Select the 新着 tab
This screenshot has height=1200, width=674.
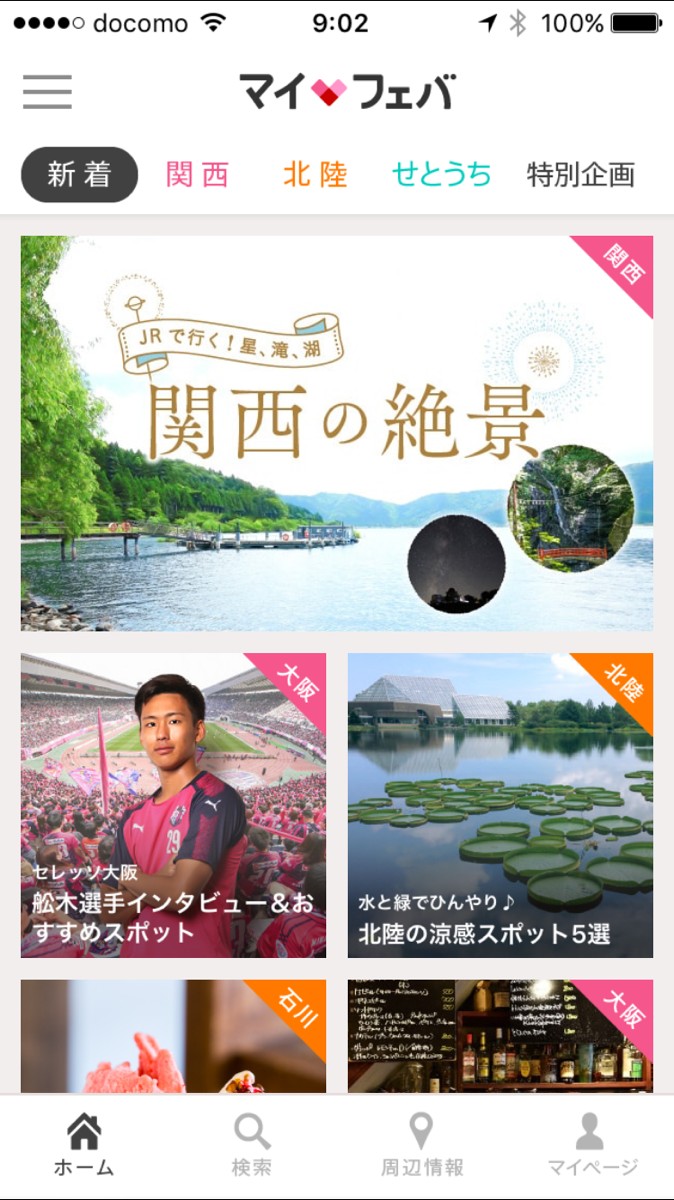click(x=79, y=175)
